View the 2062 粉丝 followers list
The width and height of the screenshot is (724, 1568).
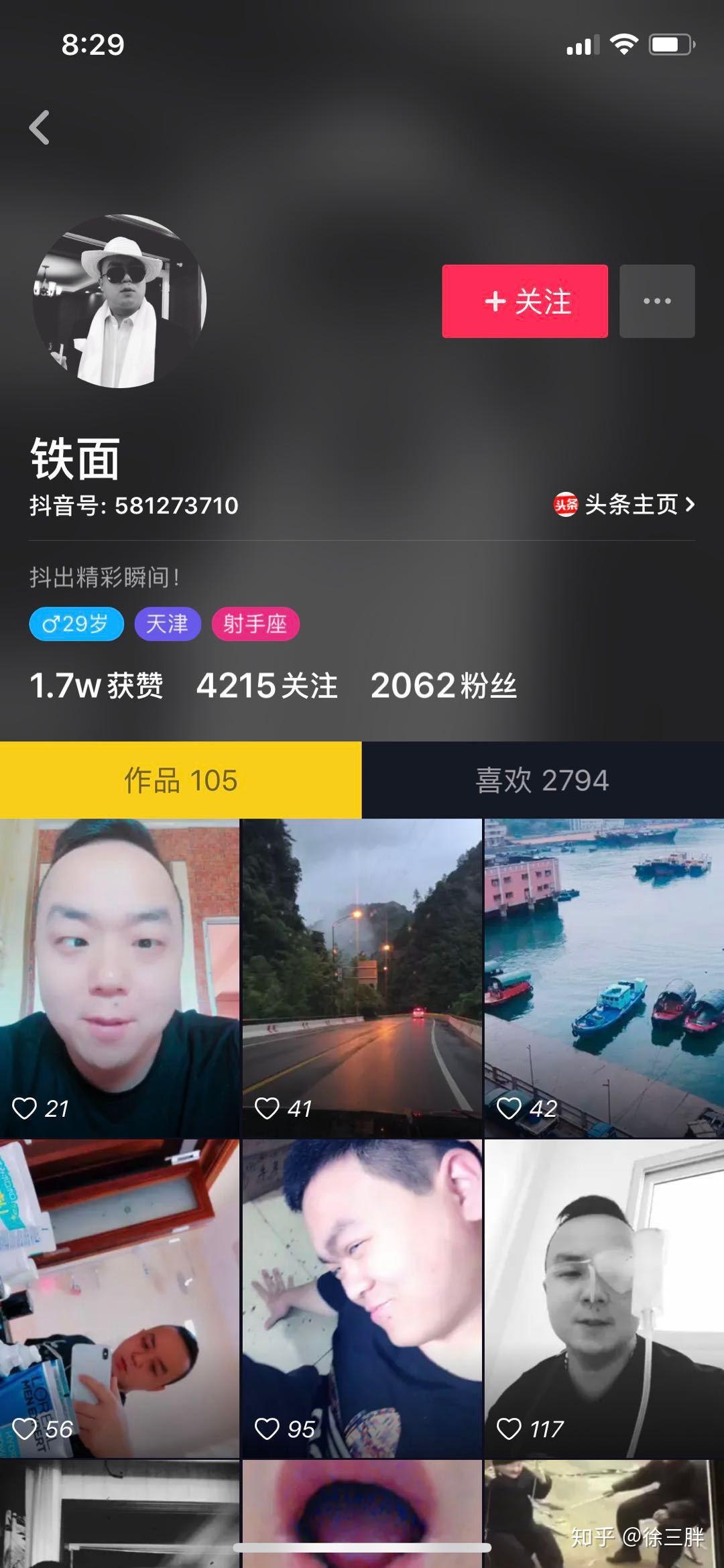pos(443,686)
